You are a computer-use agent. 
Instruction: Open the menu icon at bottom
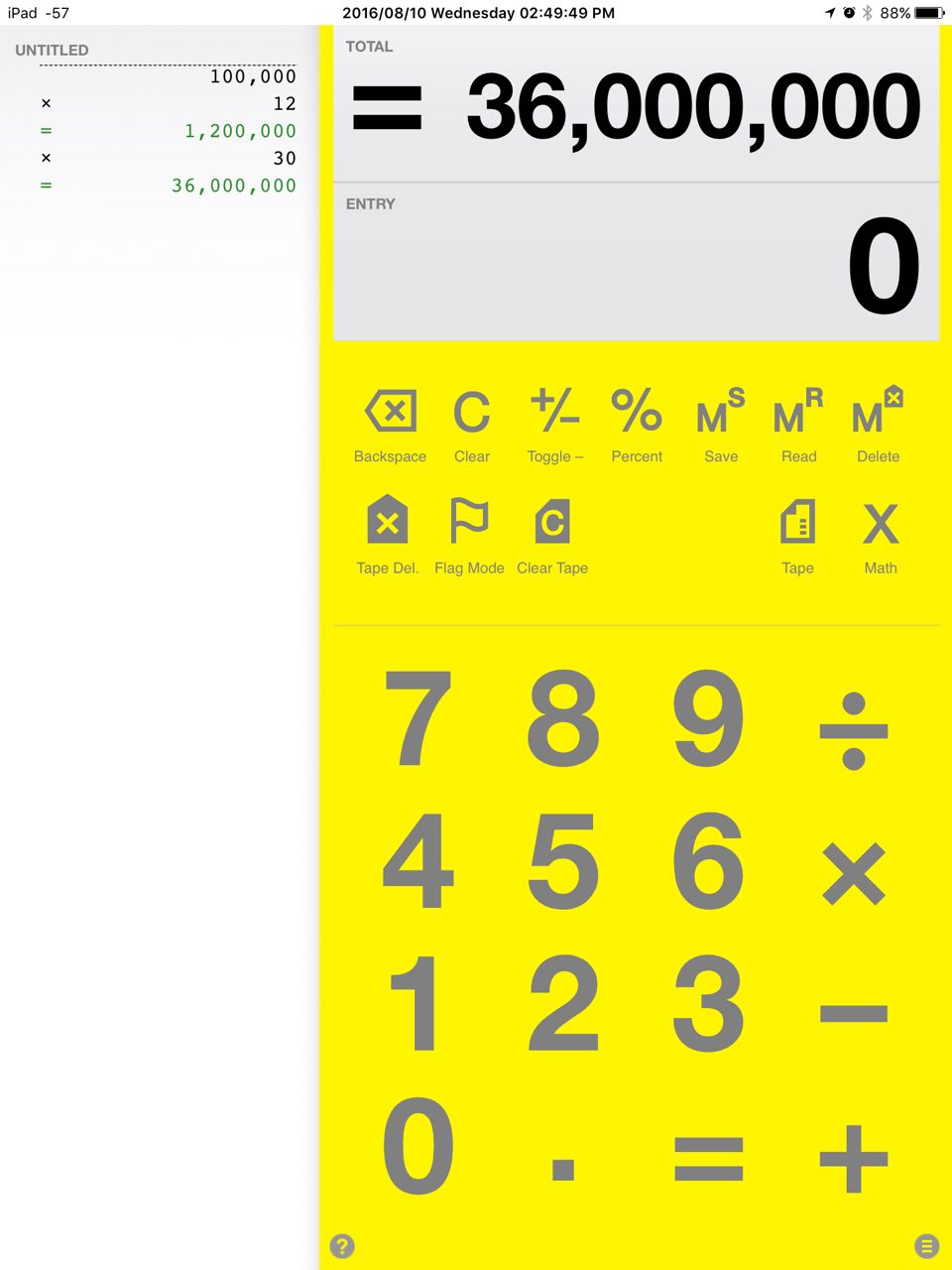tap(926, 1246)
